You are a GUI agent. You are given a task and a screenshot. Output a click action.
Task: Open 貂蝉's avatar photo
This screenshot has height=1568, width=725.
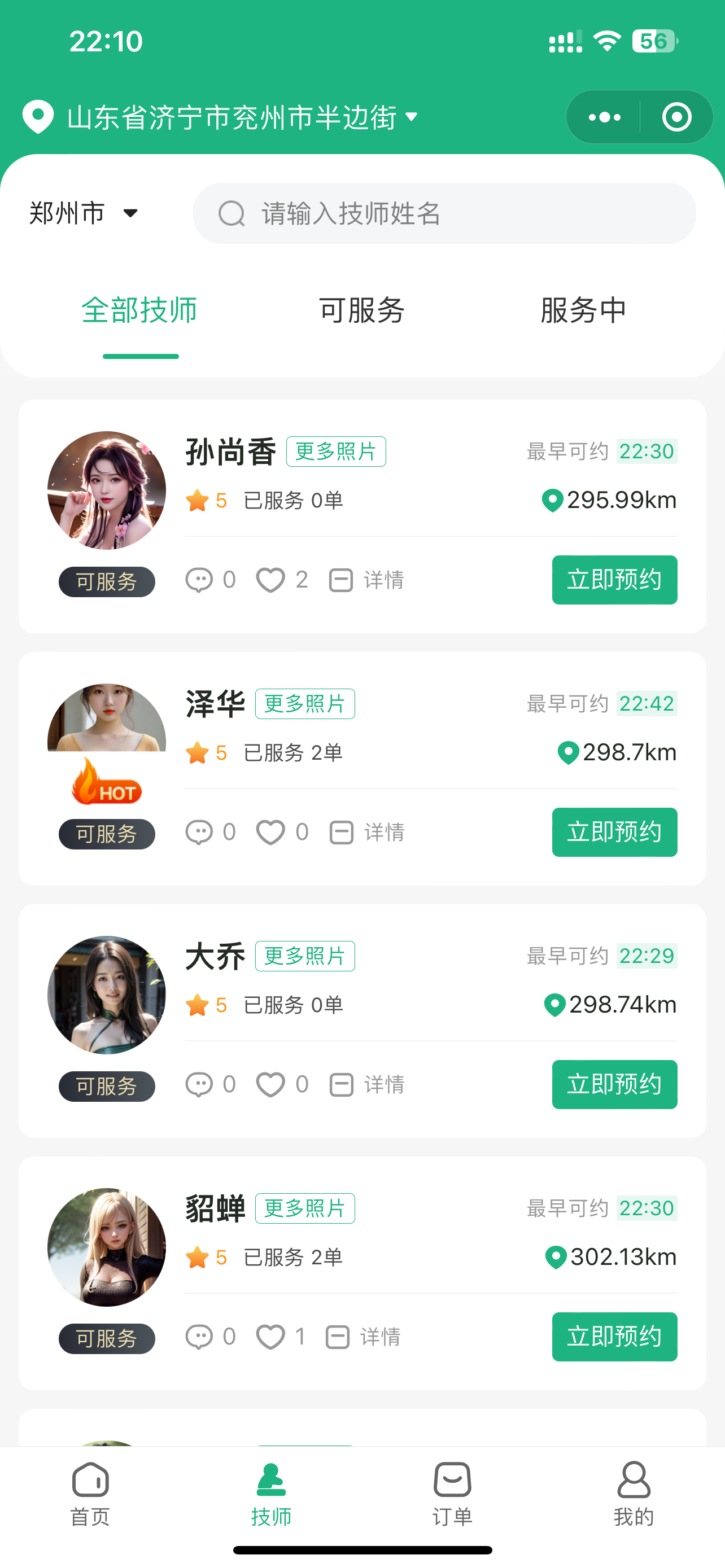pyautogui.click(x=107, y=1247)
